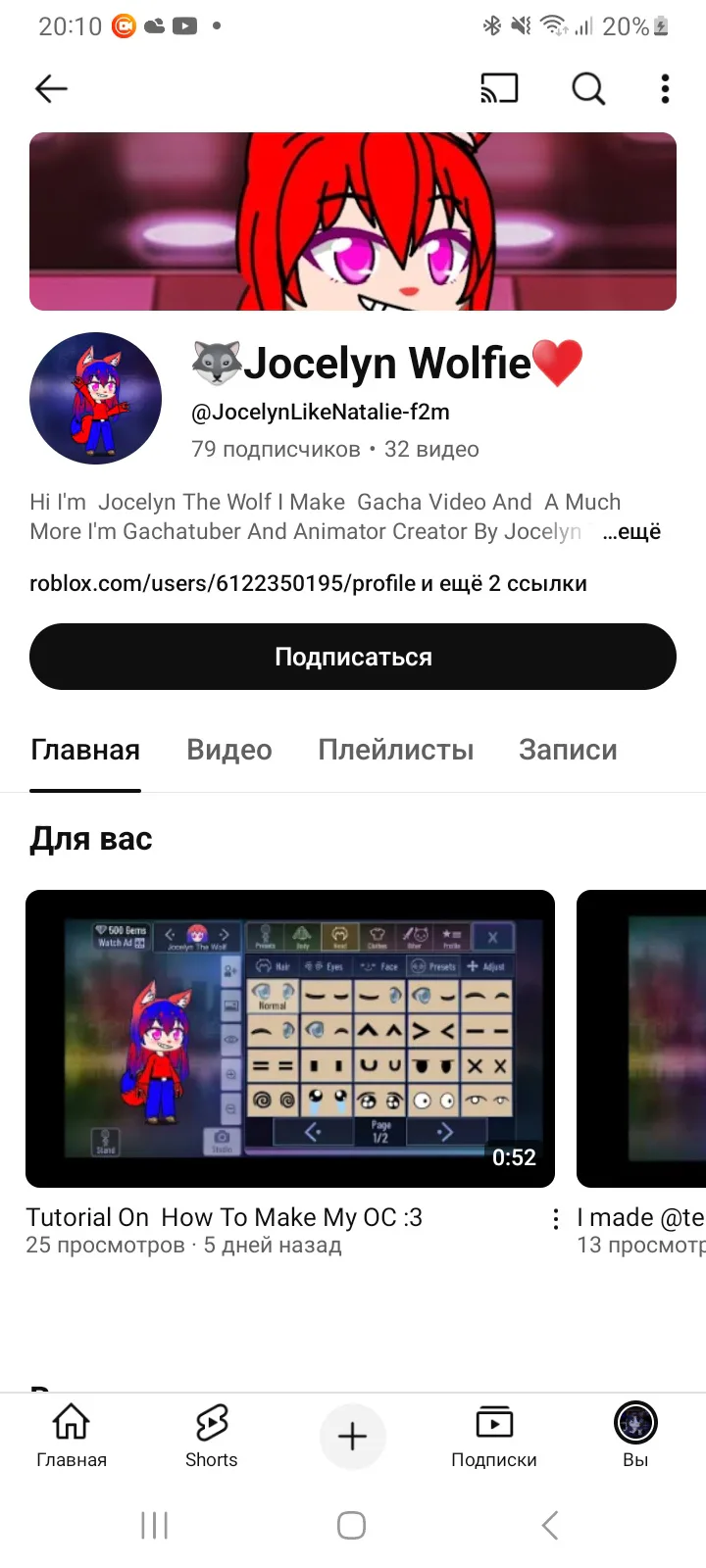
Task: Open the search icon
Action: (588, 89)
